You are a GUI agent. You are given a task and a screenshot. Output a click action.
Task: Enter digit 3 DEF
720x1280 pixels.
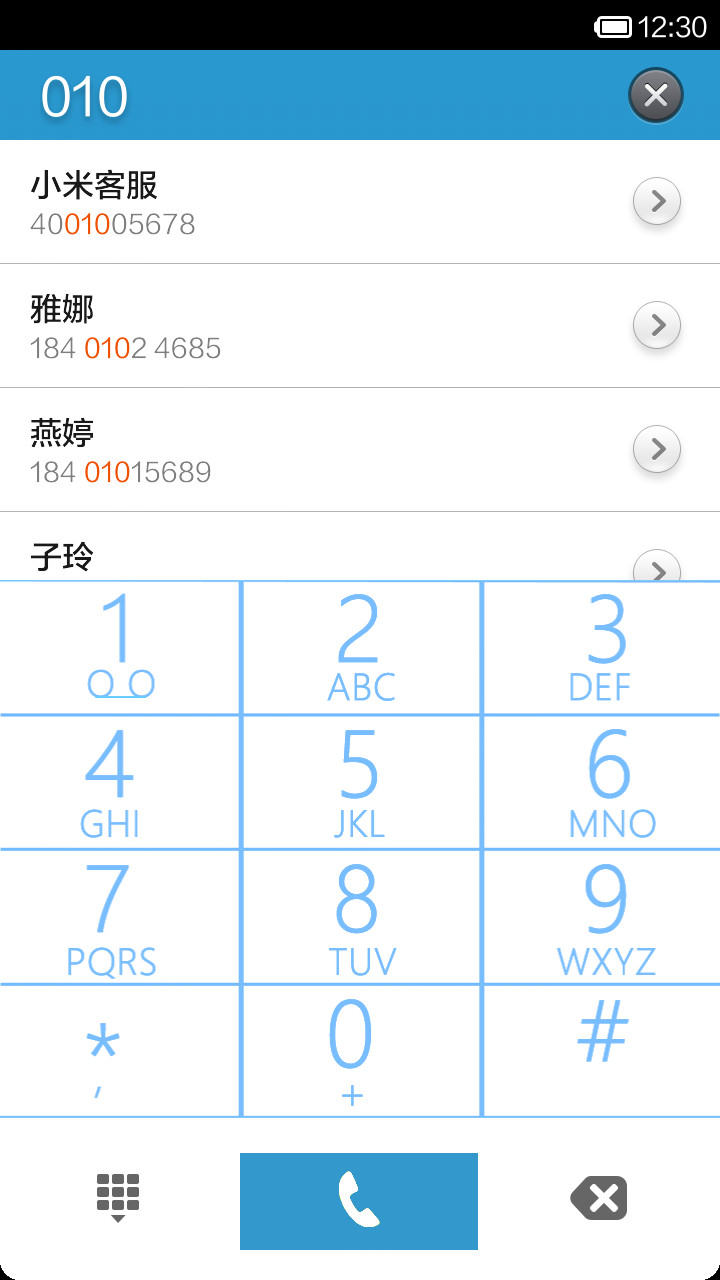pyautogui.click(x=602, y=647)
